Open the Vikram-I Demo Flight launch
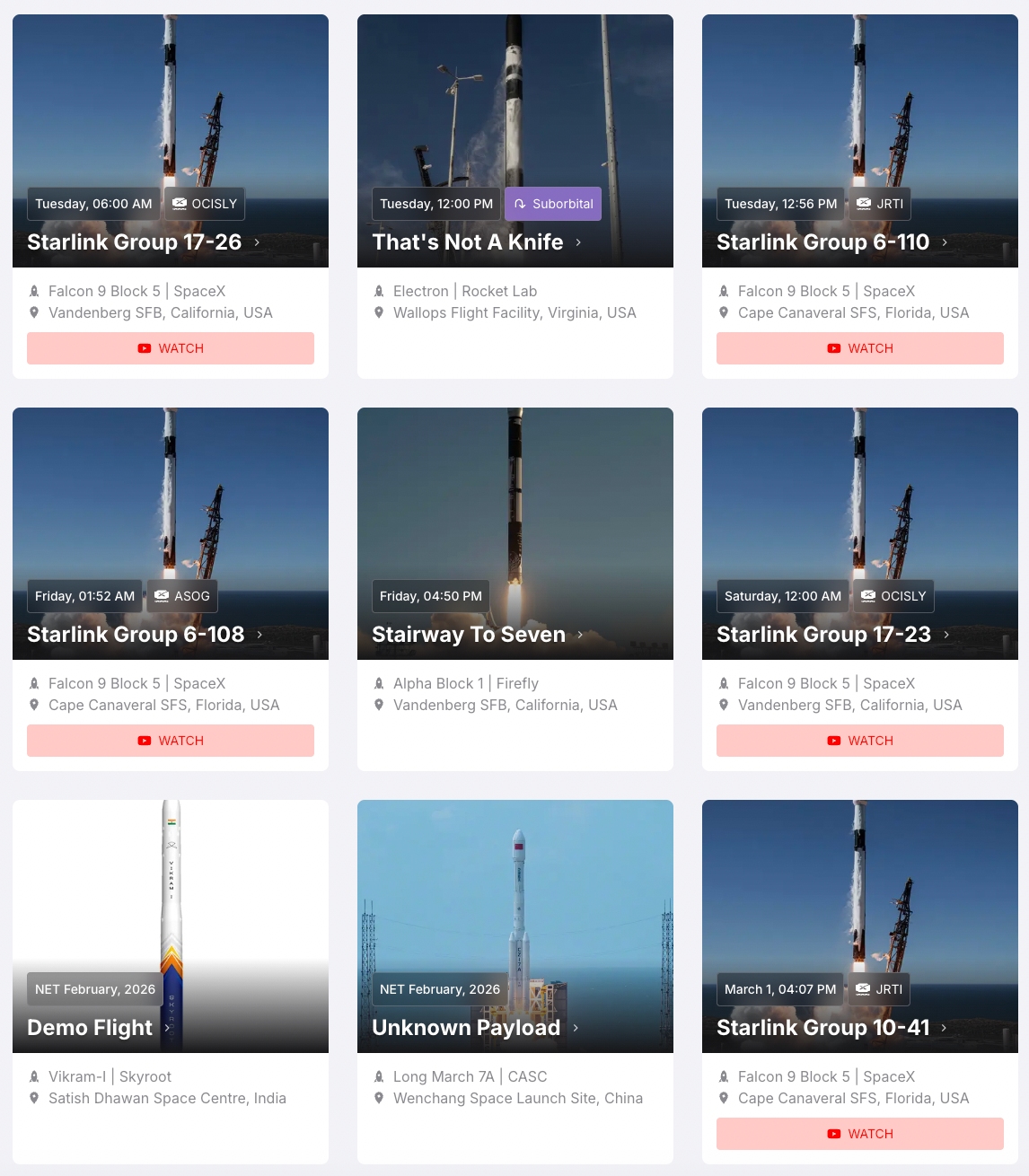Screen dimensions: 1029x1176 90,1028
